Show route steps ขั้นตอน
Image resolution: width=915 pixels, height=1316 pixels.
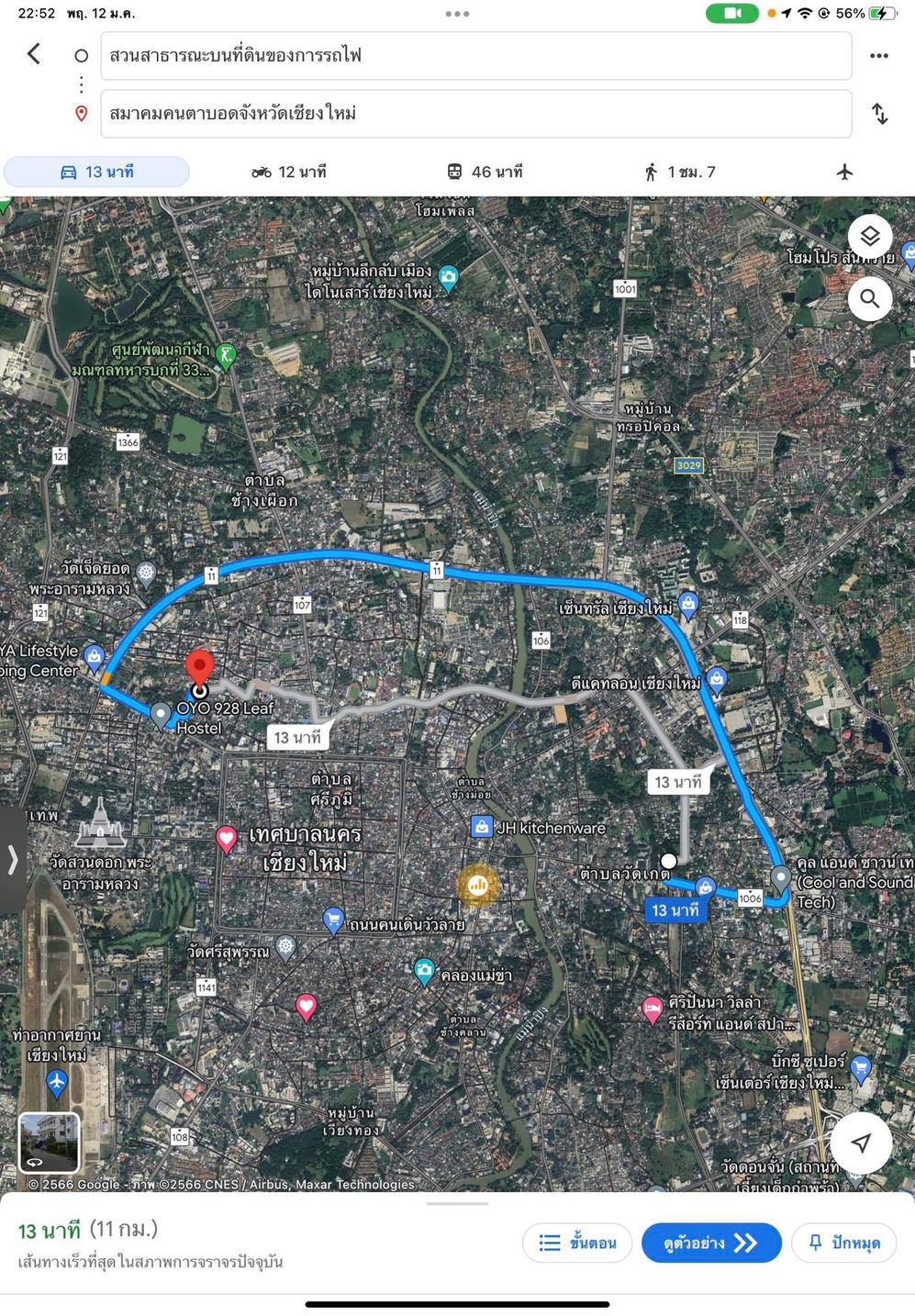tap(578, 1243)
